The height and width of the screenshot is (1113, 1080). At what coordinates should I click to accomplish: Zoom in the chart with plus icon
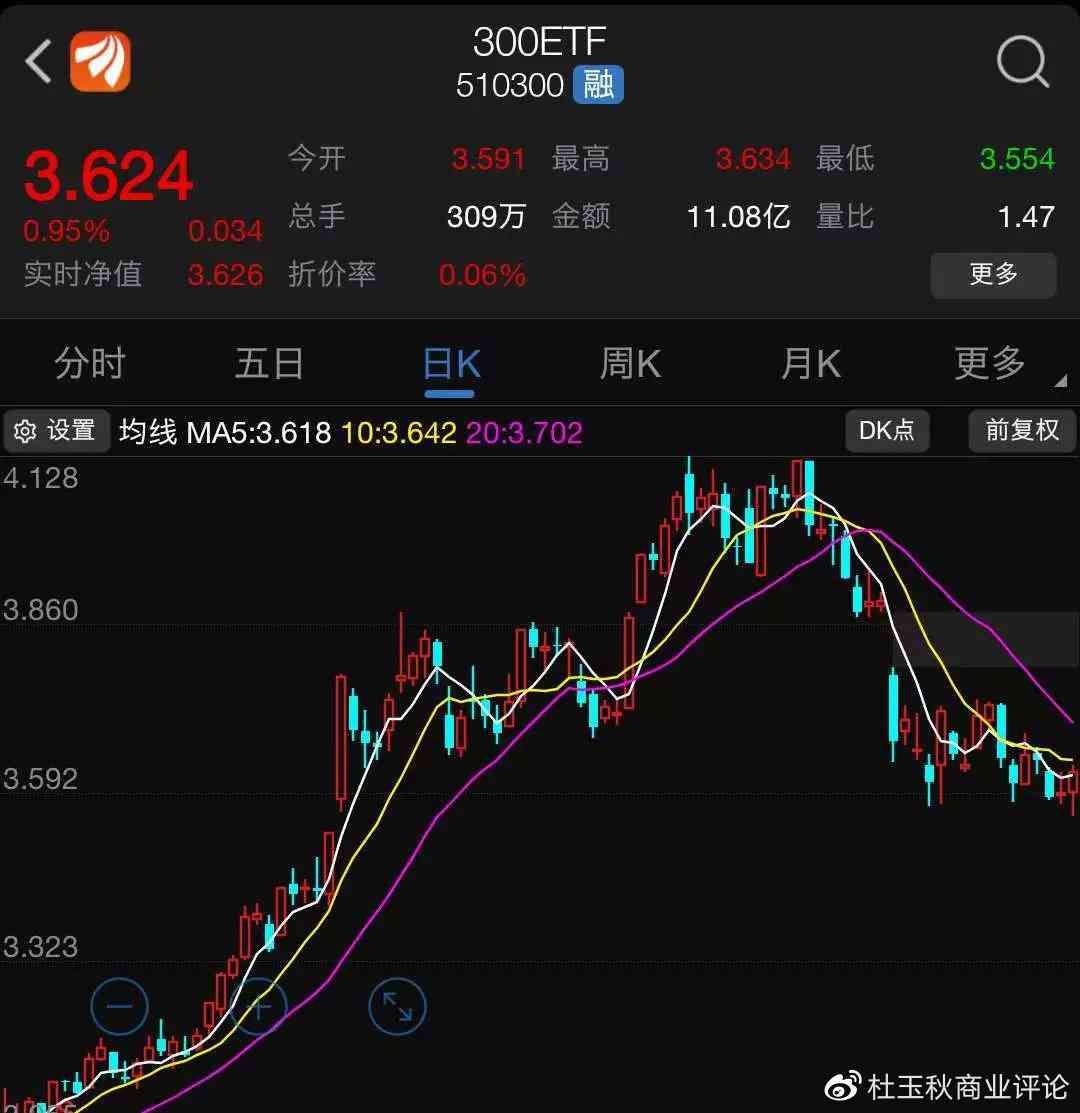tap(258, 1005)
